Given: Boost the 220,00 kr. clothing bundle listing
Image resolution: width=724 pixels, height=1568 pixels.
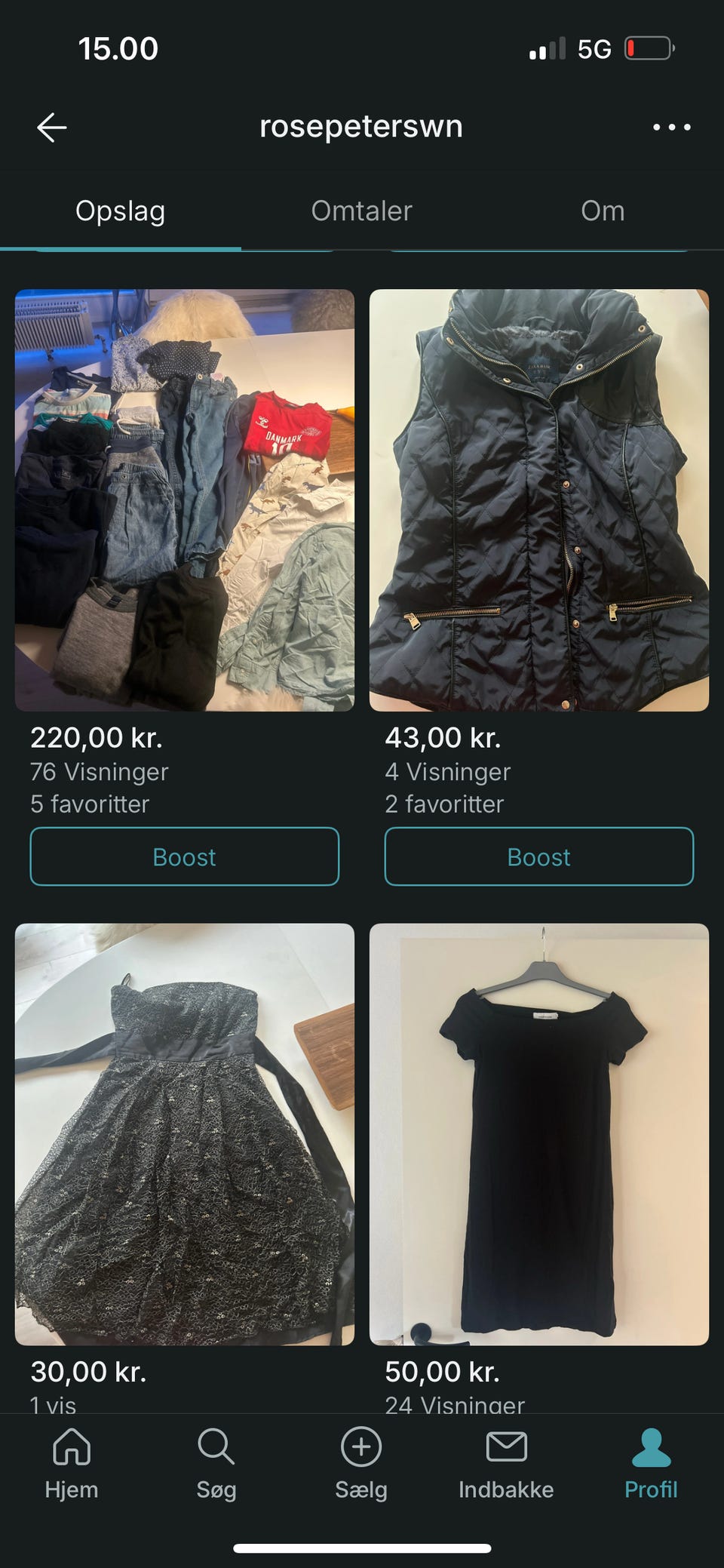Looking at the screenshot, I should point(185,856).
